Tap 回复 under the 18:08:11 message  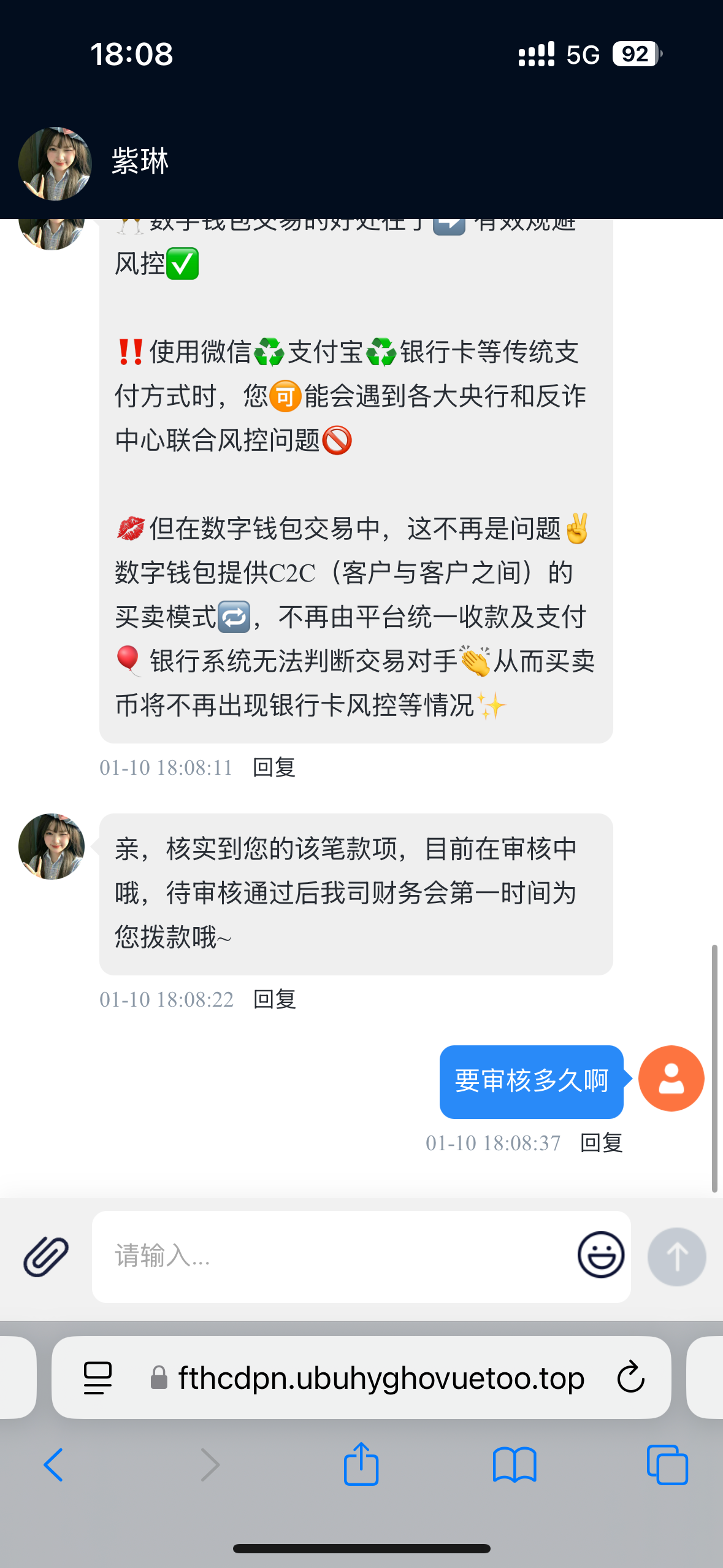pyautogui.click(x=274, y=767)
